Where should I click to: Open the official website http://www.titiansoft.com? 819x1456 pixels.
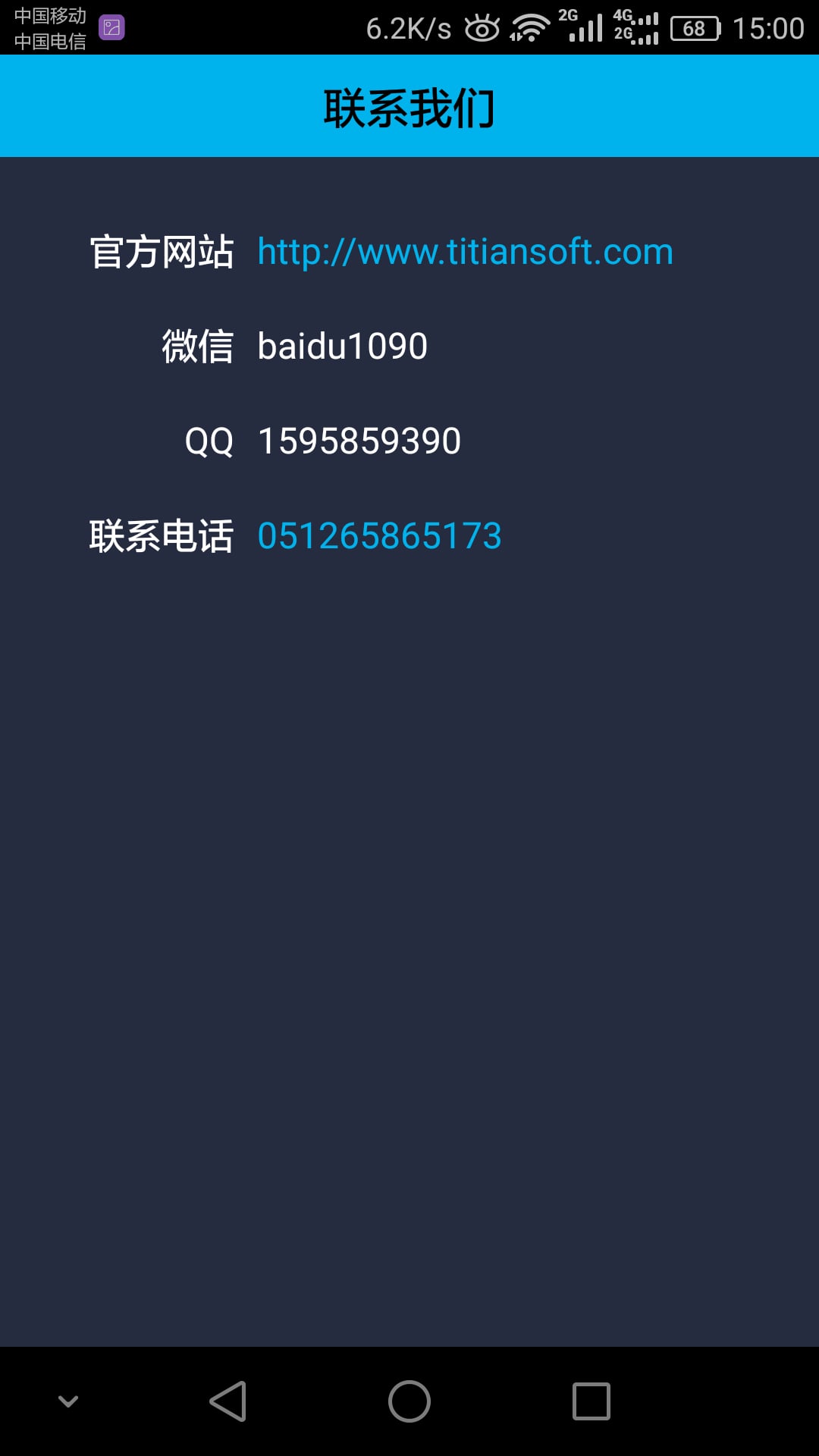(464, 251)
